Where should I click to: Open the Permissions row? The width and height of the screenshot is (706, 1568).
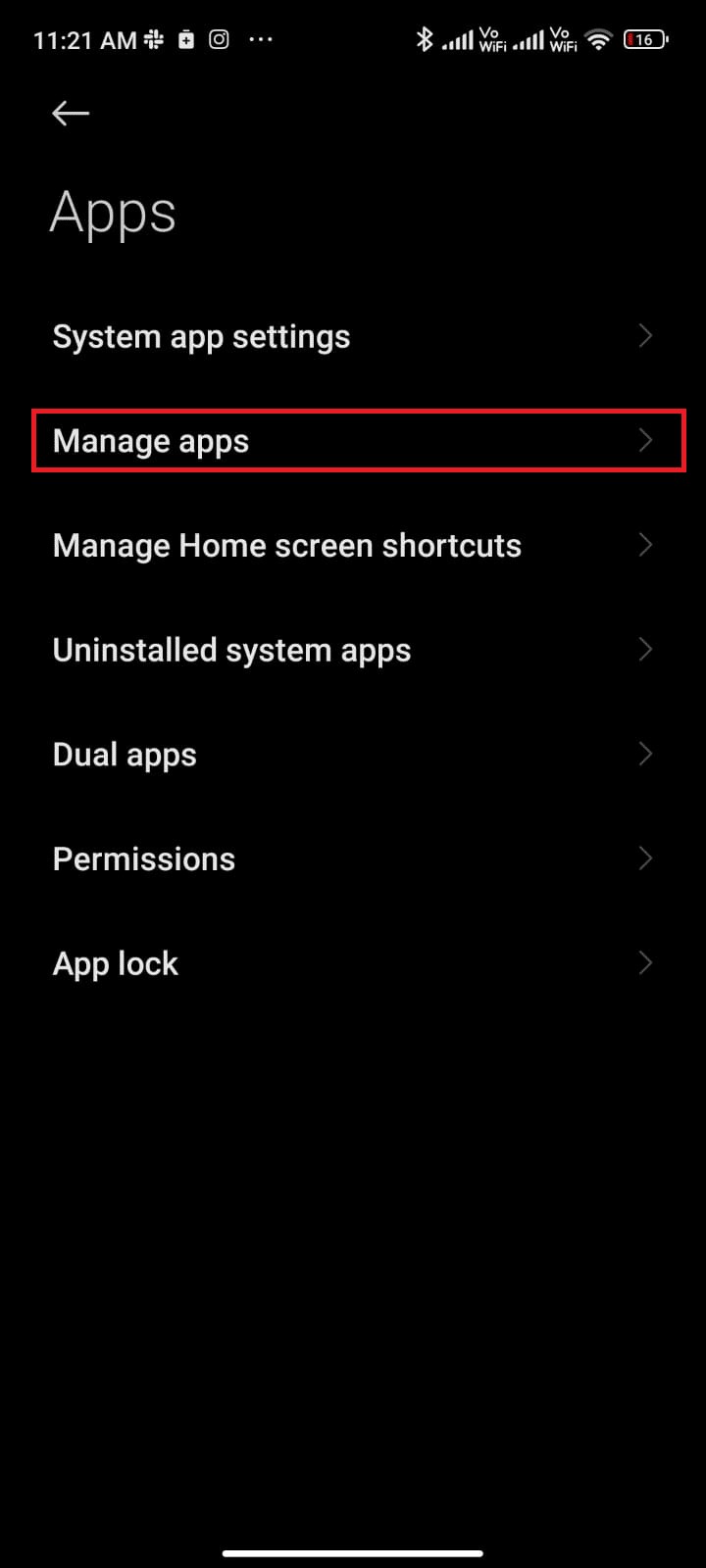pyautogui.click(x=353, y=859)
